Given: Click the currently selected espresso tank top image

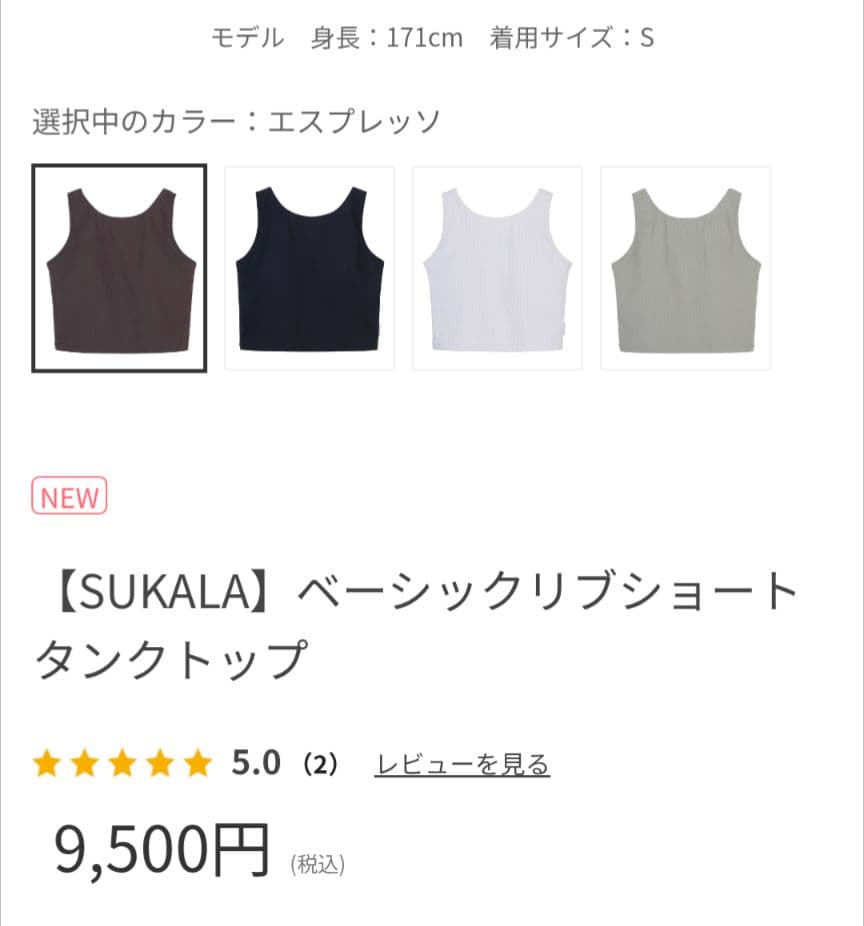Looking at the screenshot, I should tap(120, 268).
